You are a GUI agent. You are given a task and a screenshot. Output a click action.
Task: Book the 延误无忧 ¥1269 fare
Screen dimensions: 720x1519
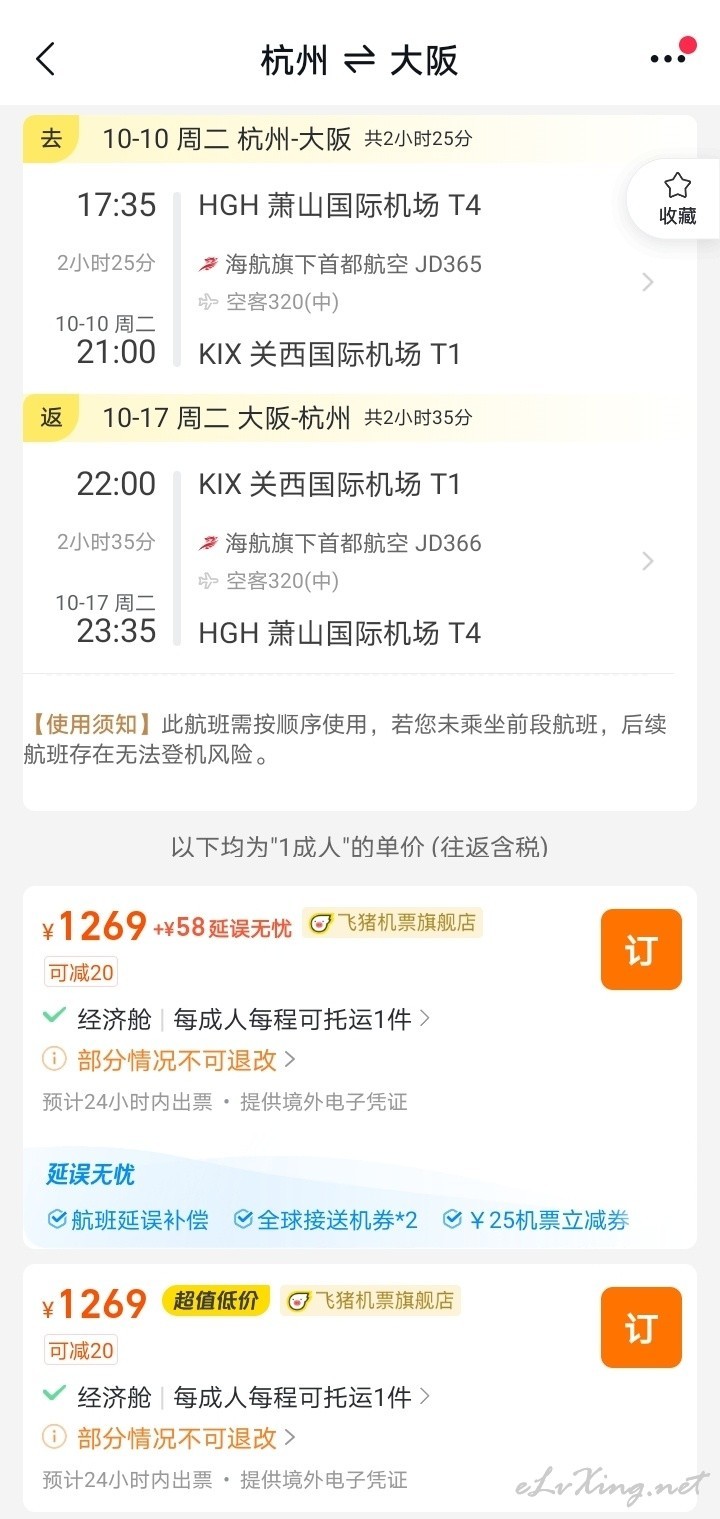641,949
